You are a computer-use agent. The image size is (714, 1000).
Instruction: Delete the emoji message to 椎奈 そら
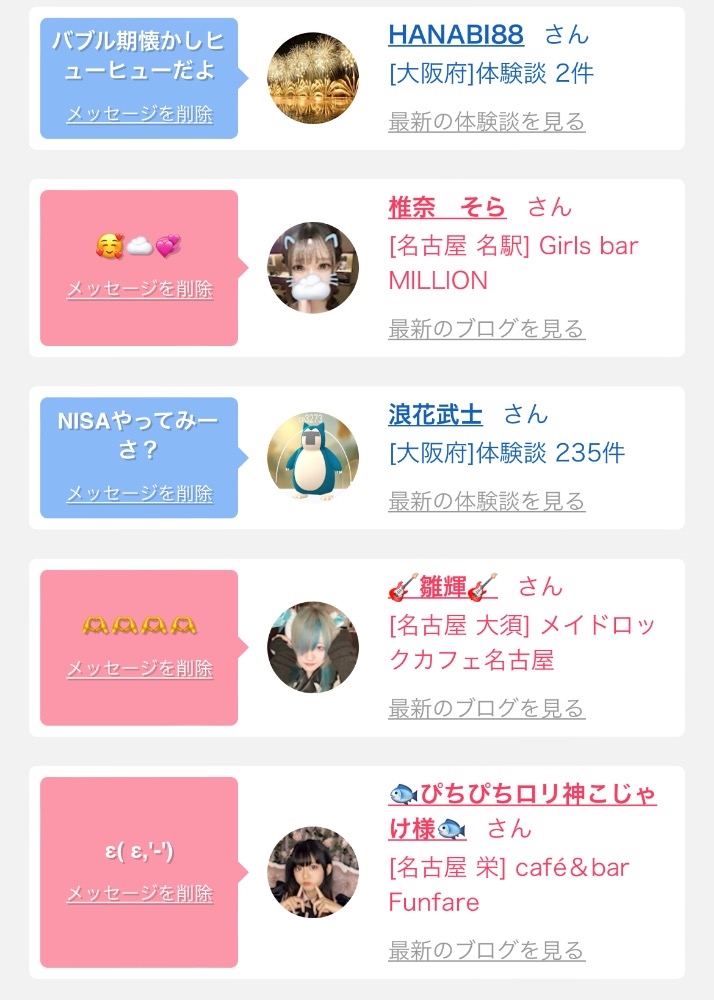point(140,289)
